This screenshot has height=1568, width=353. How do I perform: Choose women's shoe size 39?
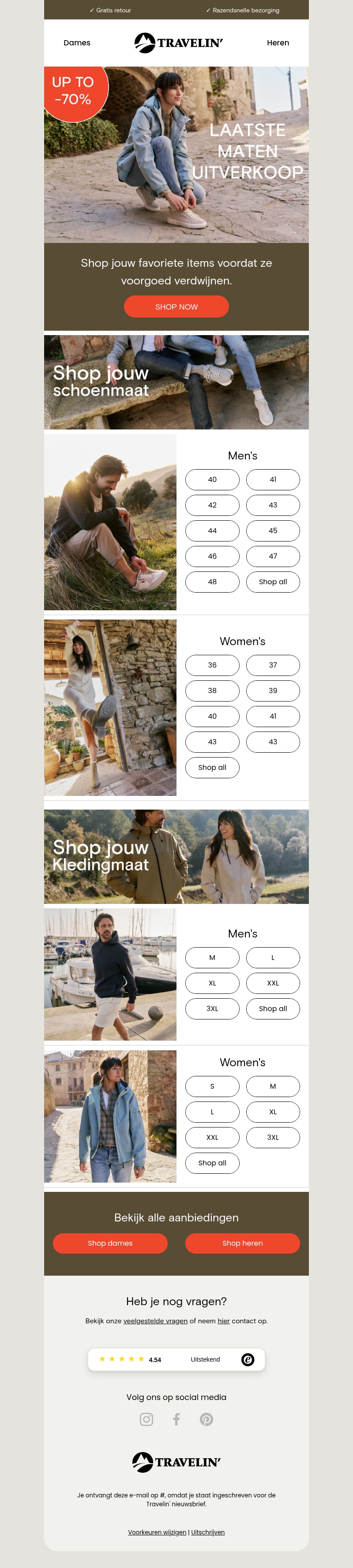click(273, 691)
